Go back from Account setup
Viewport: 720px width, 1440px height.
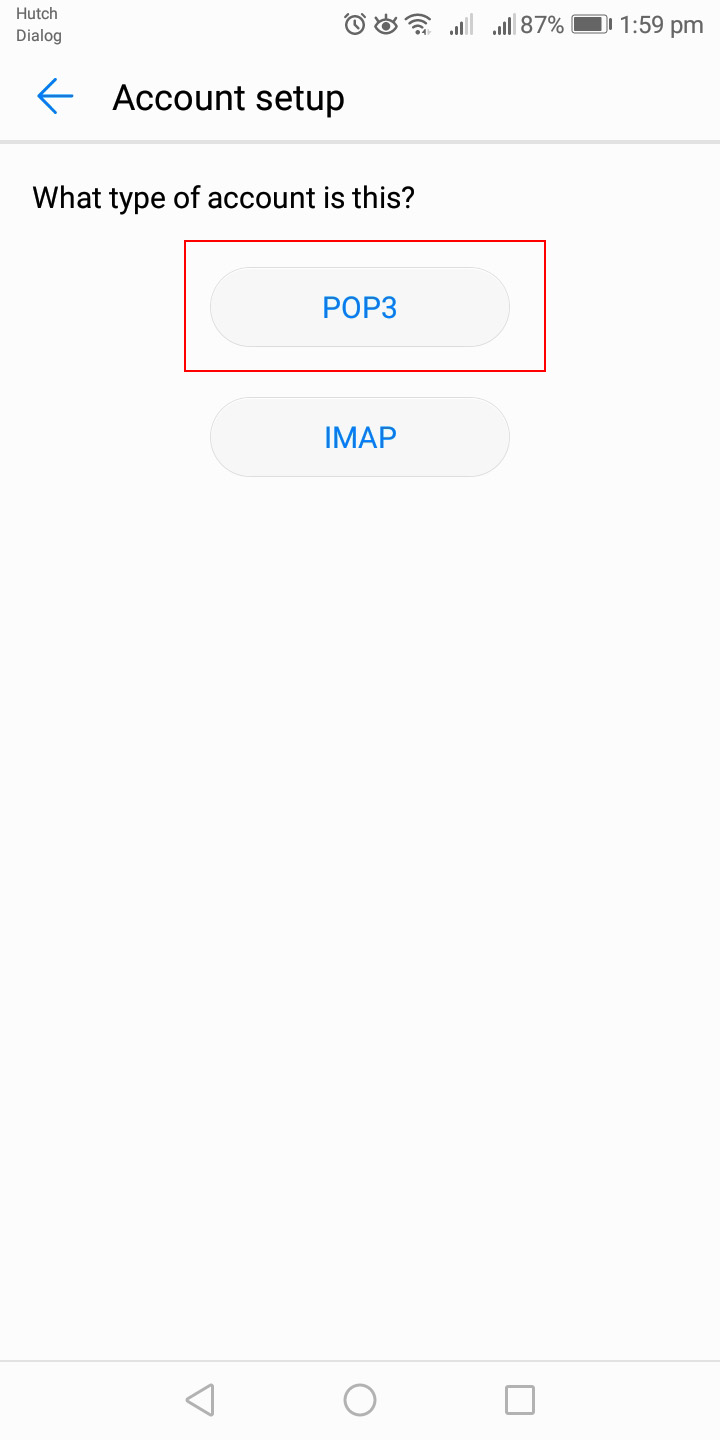pos(55,97)
